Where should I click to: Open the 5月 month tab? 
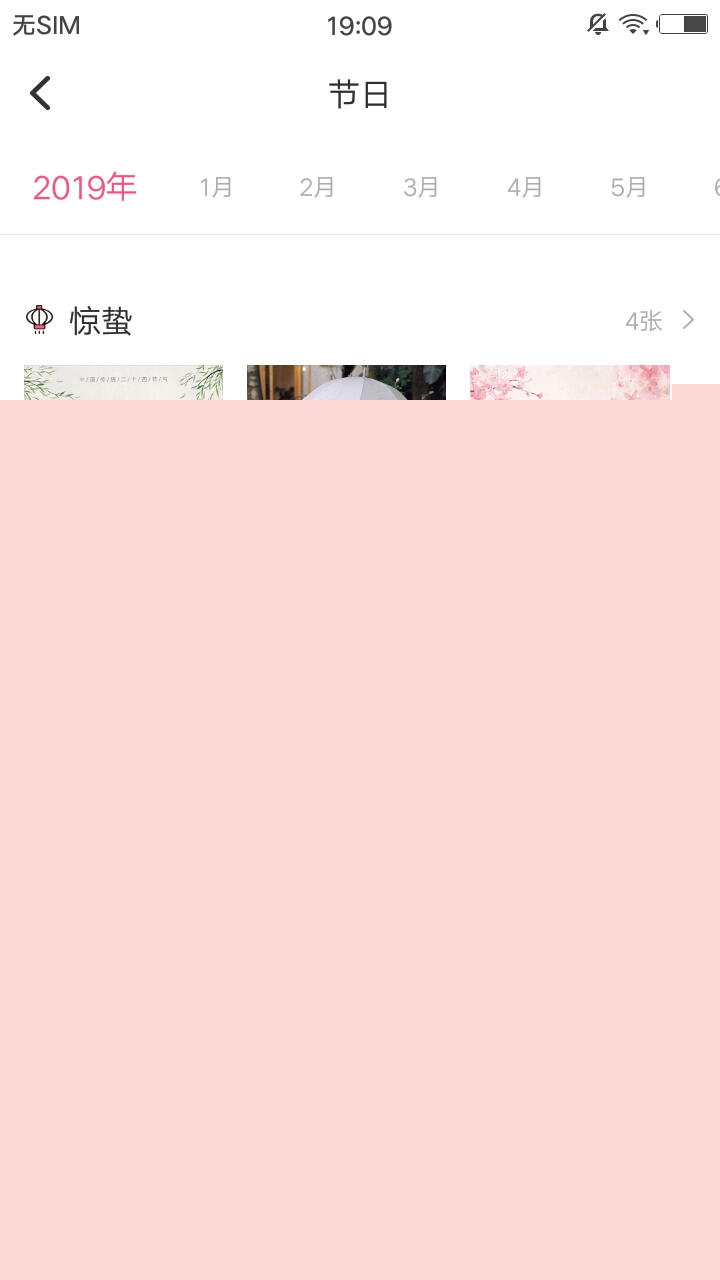pos(629,187)
